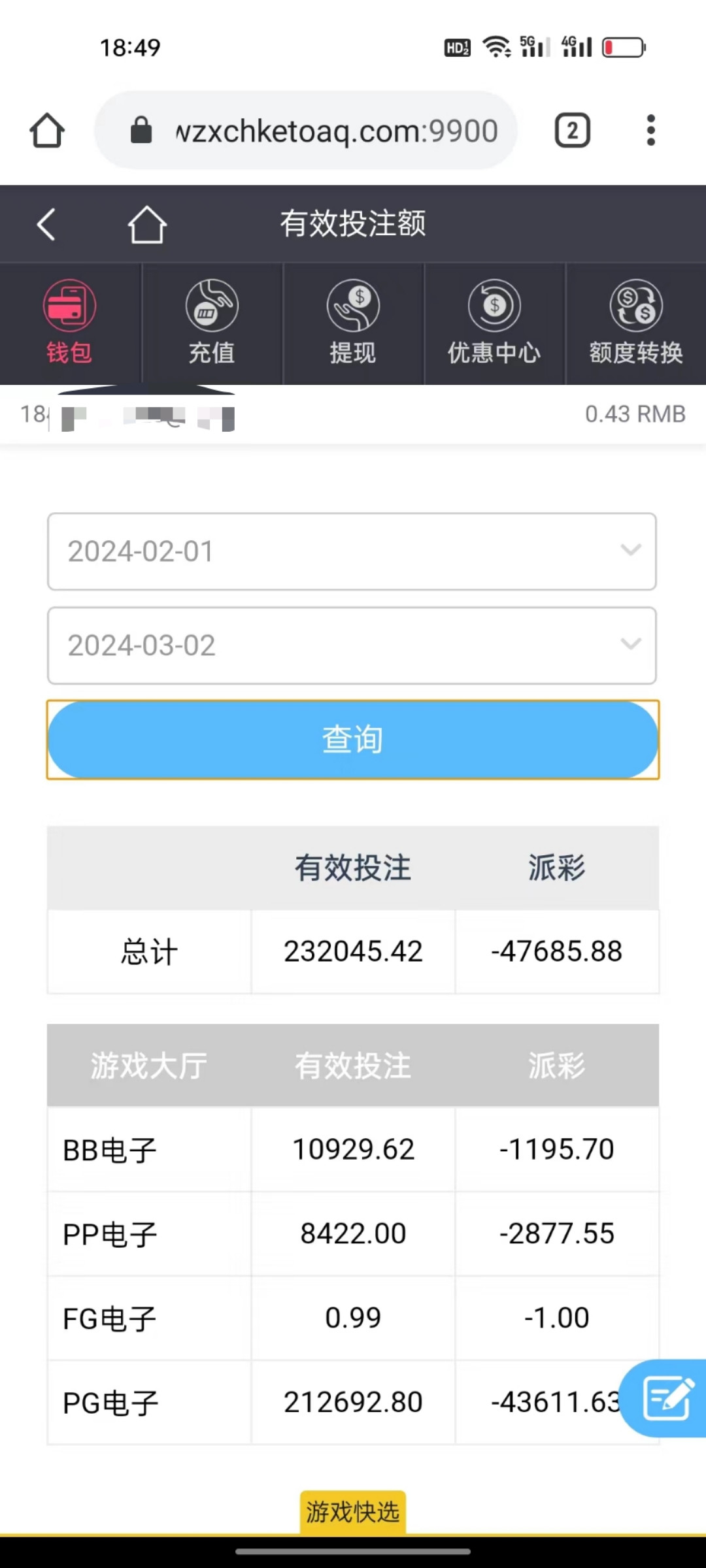Open the site home page icon
Screen dimensions: 706x1568
pos(146,225)
